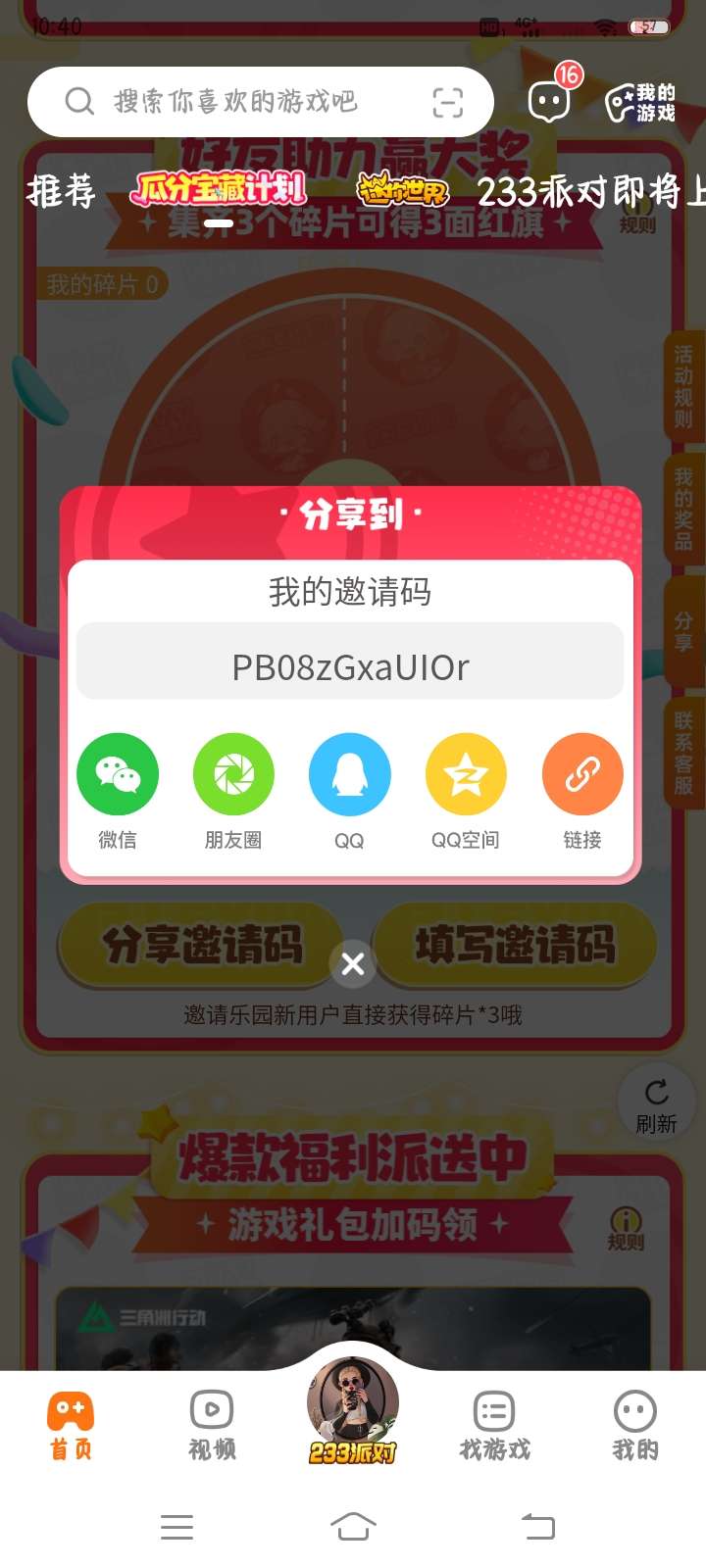The image size is (706, 1568).
Task: Switch to the 推荐 tab
Action: pos(61,191)
